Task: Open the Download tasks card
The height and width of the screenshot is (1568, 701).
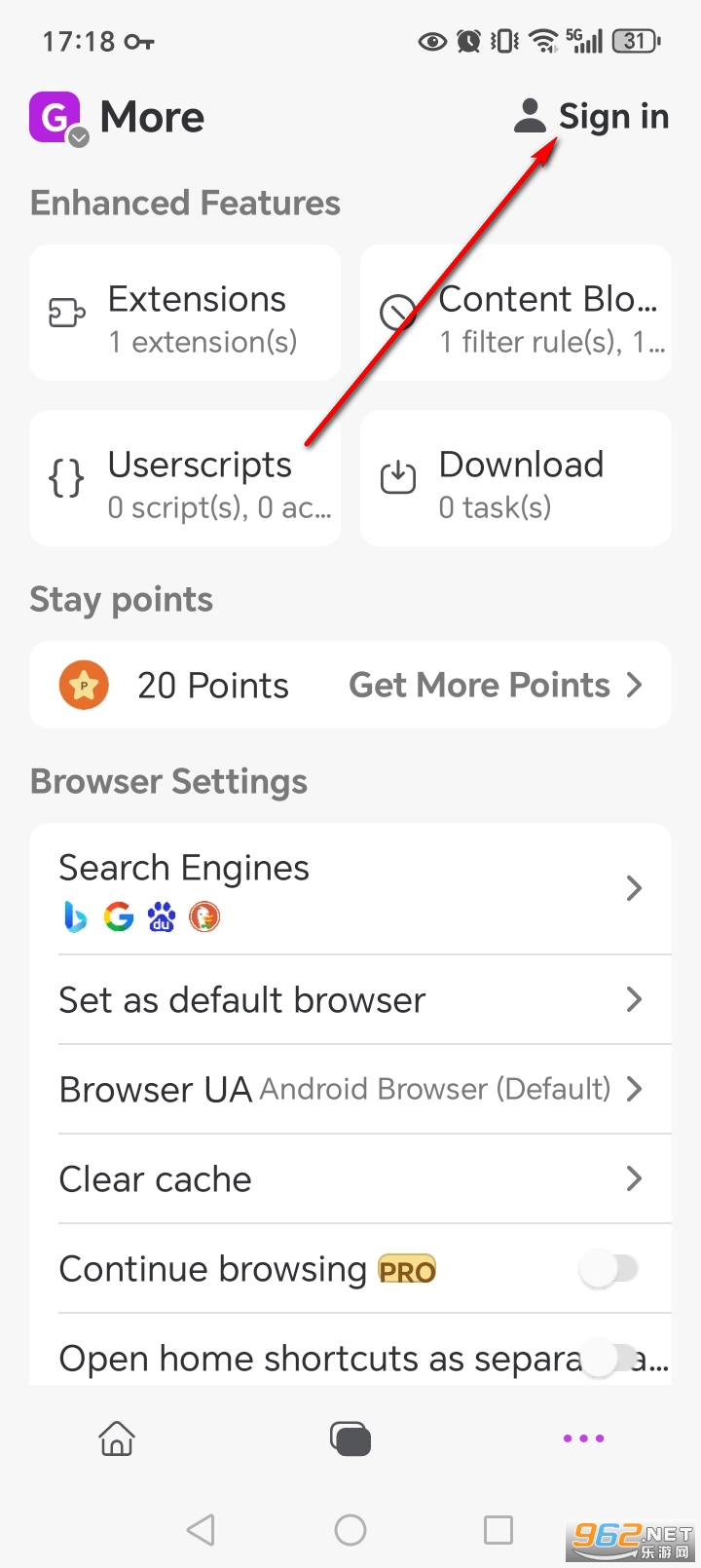Action: [x=516, y=479]
